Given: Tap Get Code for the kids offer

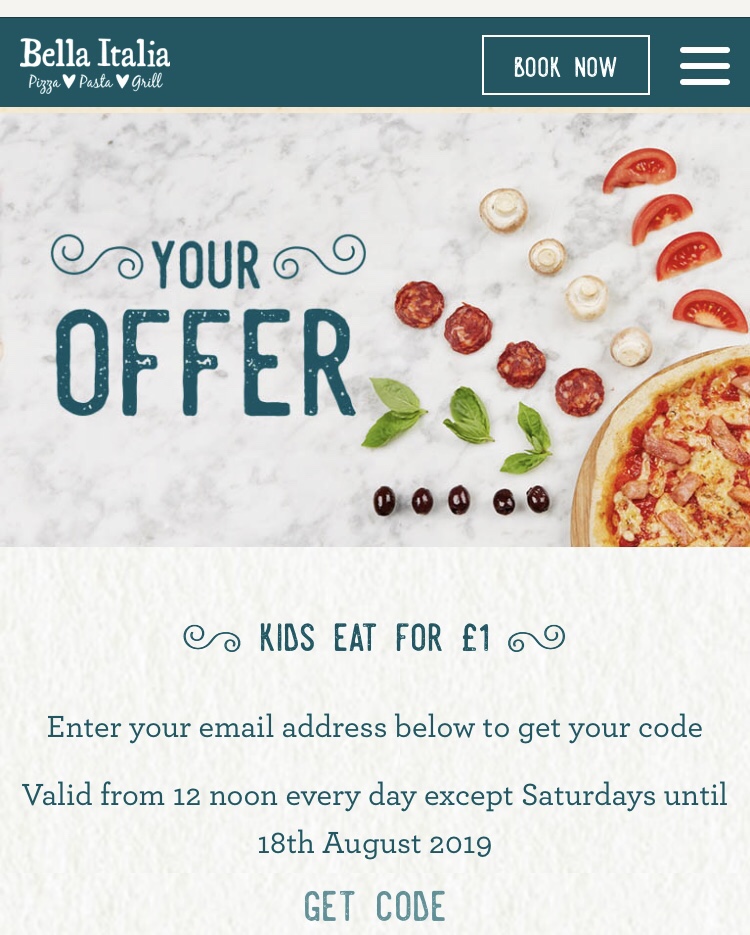Looking at the screenshot, I should coord(375,907).
